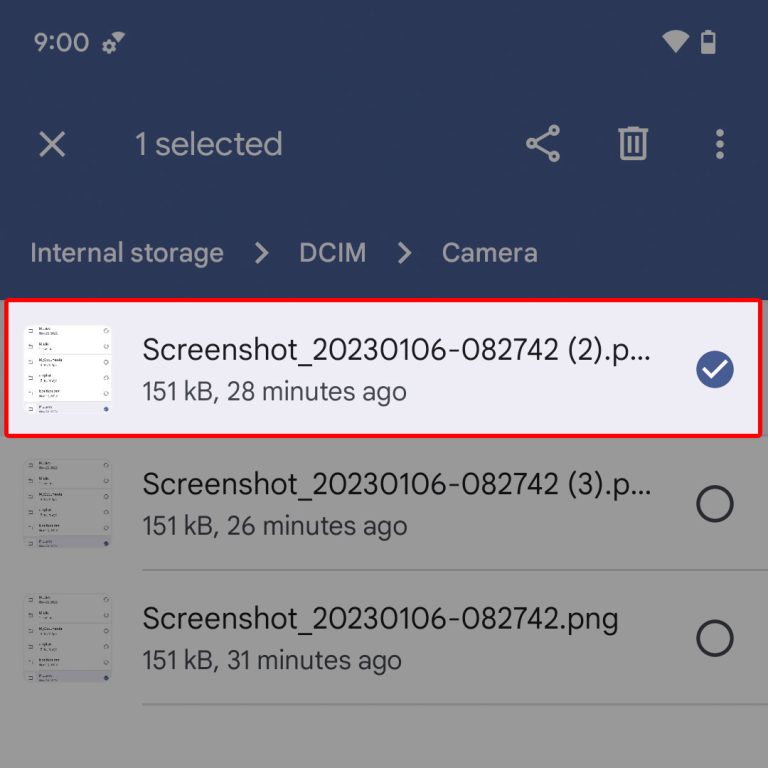Tap thumbnail of Screenshot_20230106-082742 (3)
Viewport: 768px width, 768px height.
67,503
